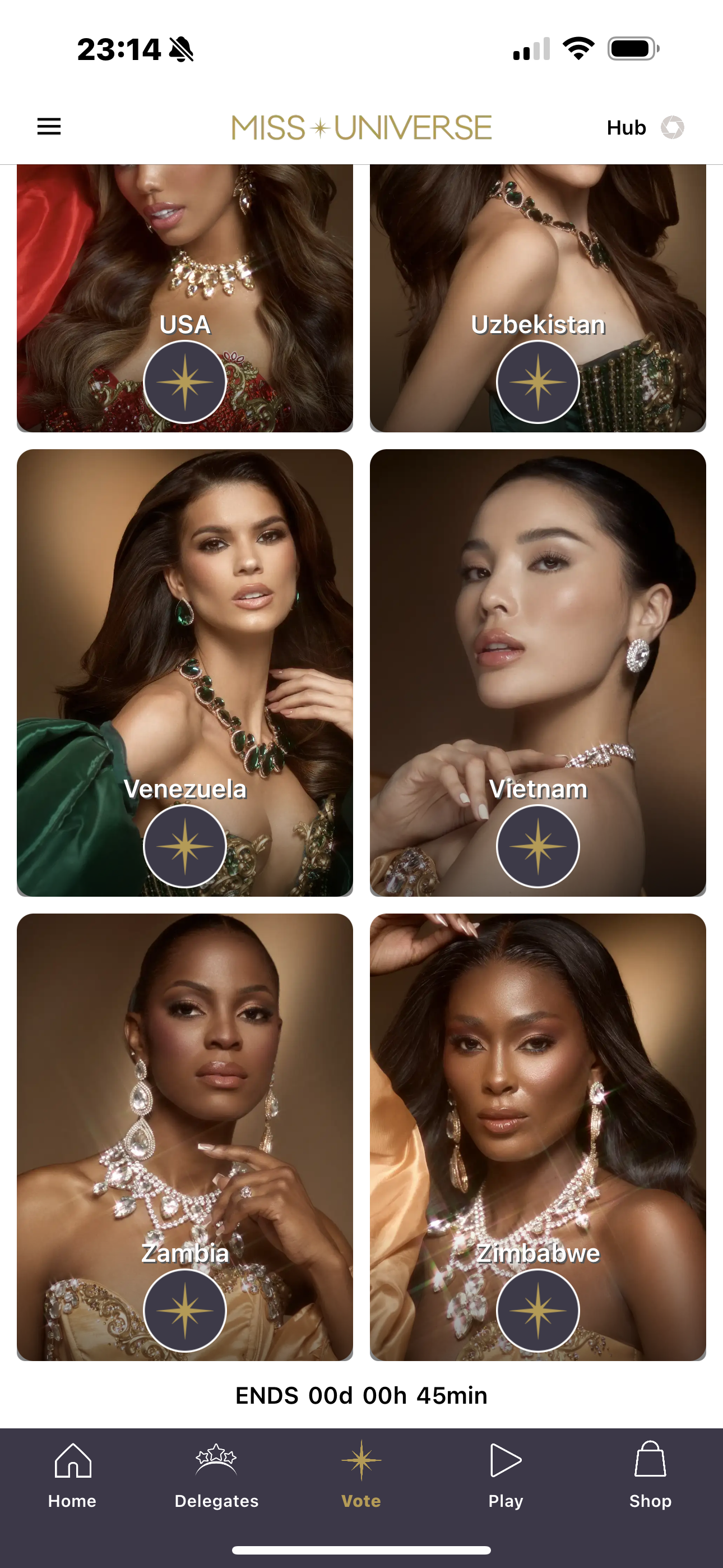723x1568 pixels.
Task: Open the Zambia delegate photo card
Action: (185, 1071)
